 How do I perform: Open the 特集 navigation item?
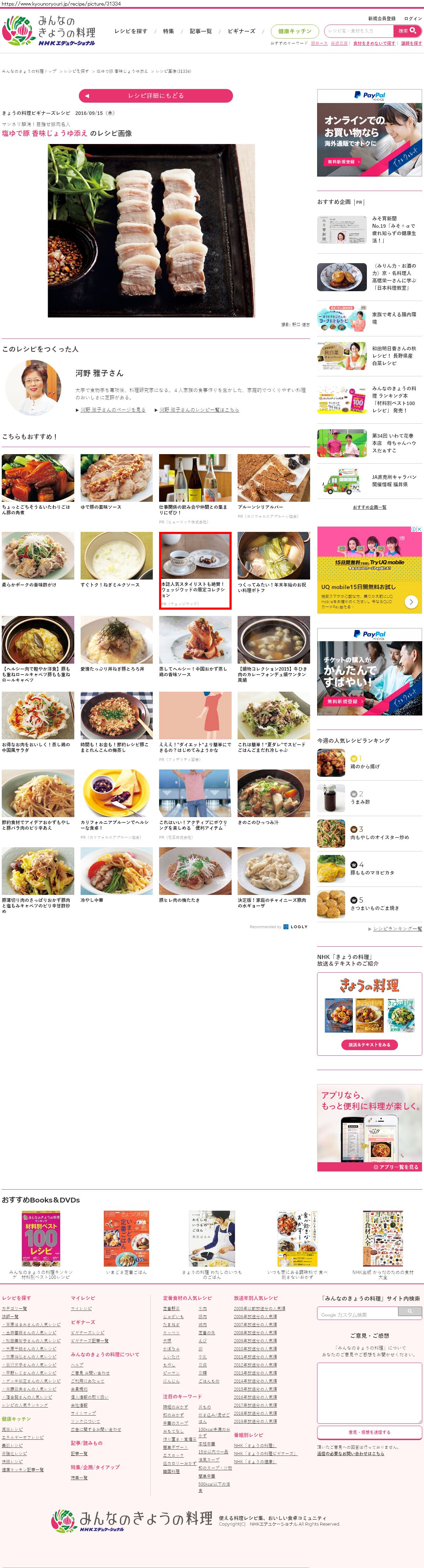(169, 31)
